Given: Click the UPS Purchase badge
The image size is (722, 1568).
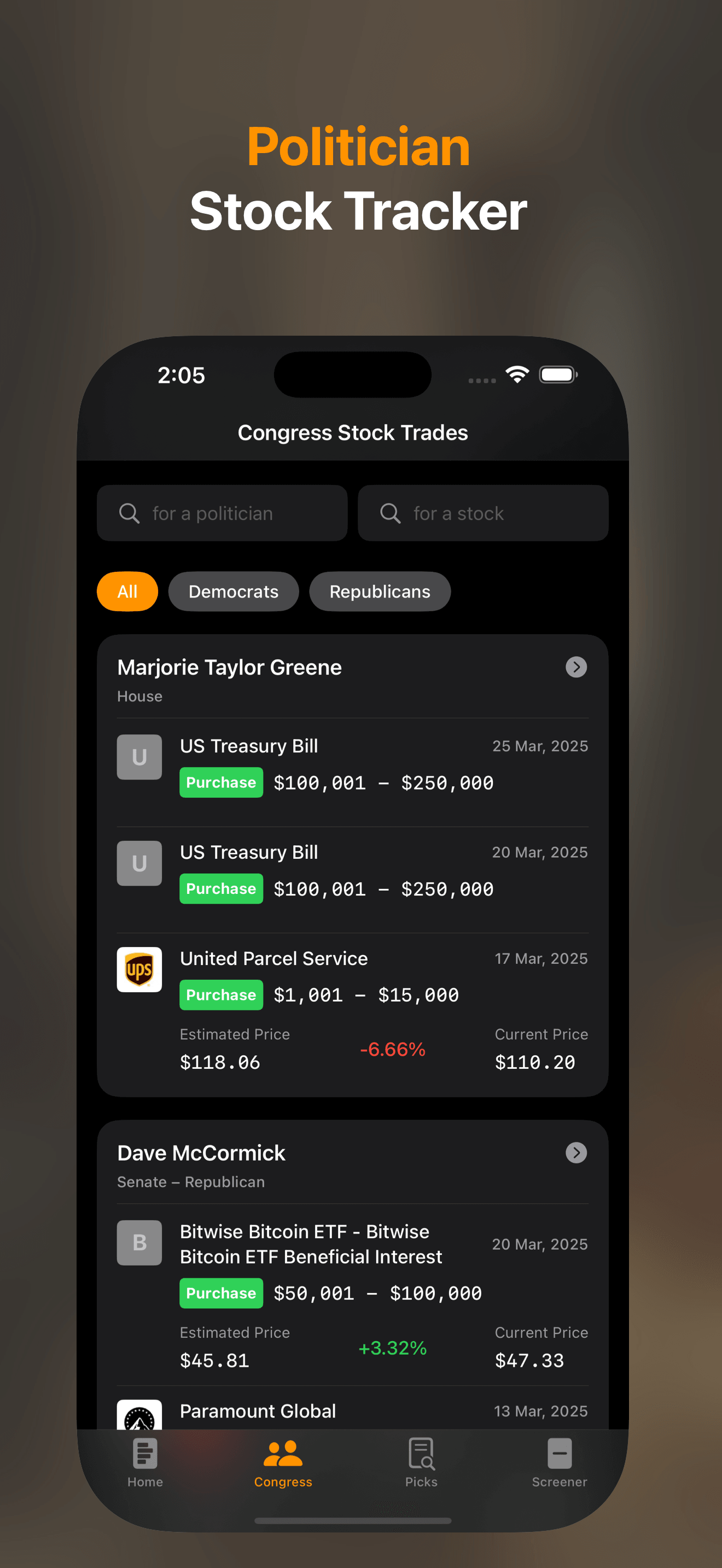Looking at the screenshot, I should (221, 994).
